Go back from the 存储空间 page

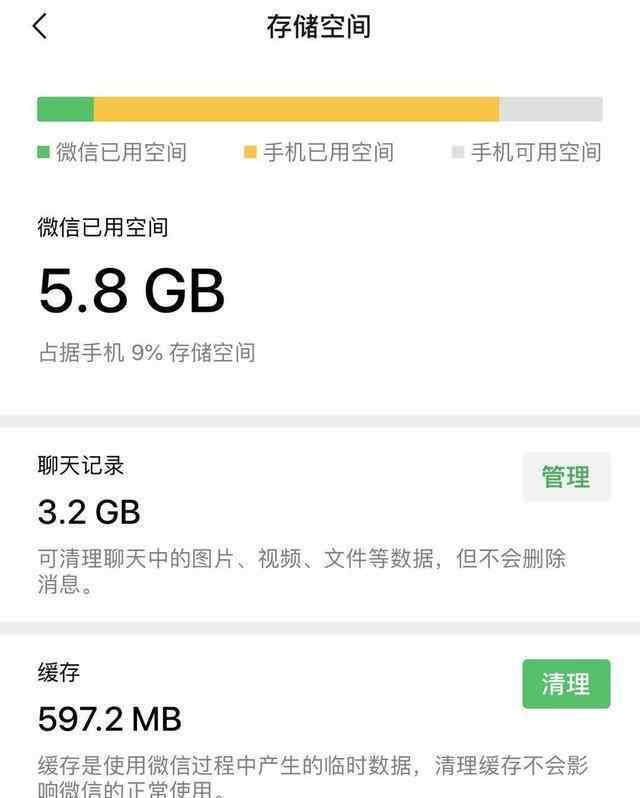click(40, 26)
